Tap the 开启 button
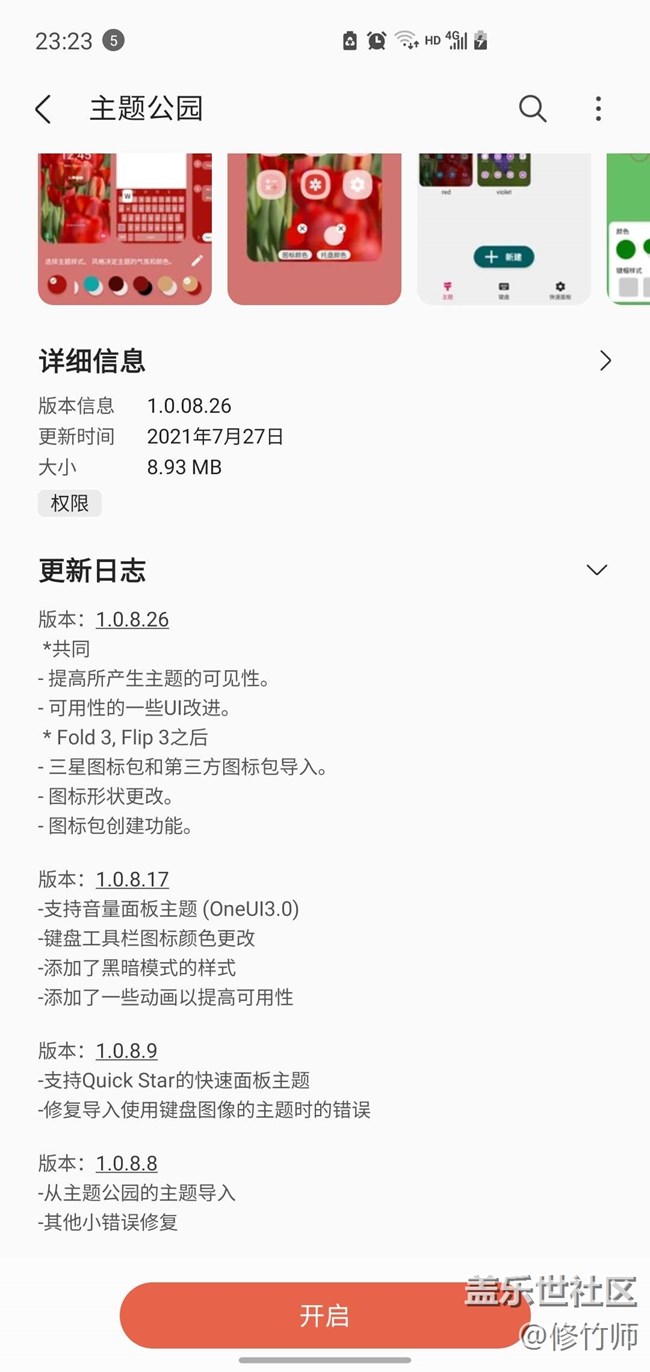The width and height of the screenshot is (650, 1372). (x=324, y=1315)
